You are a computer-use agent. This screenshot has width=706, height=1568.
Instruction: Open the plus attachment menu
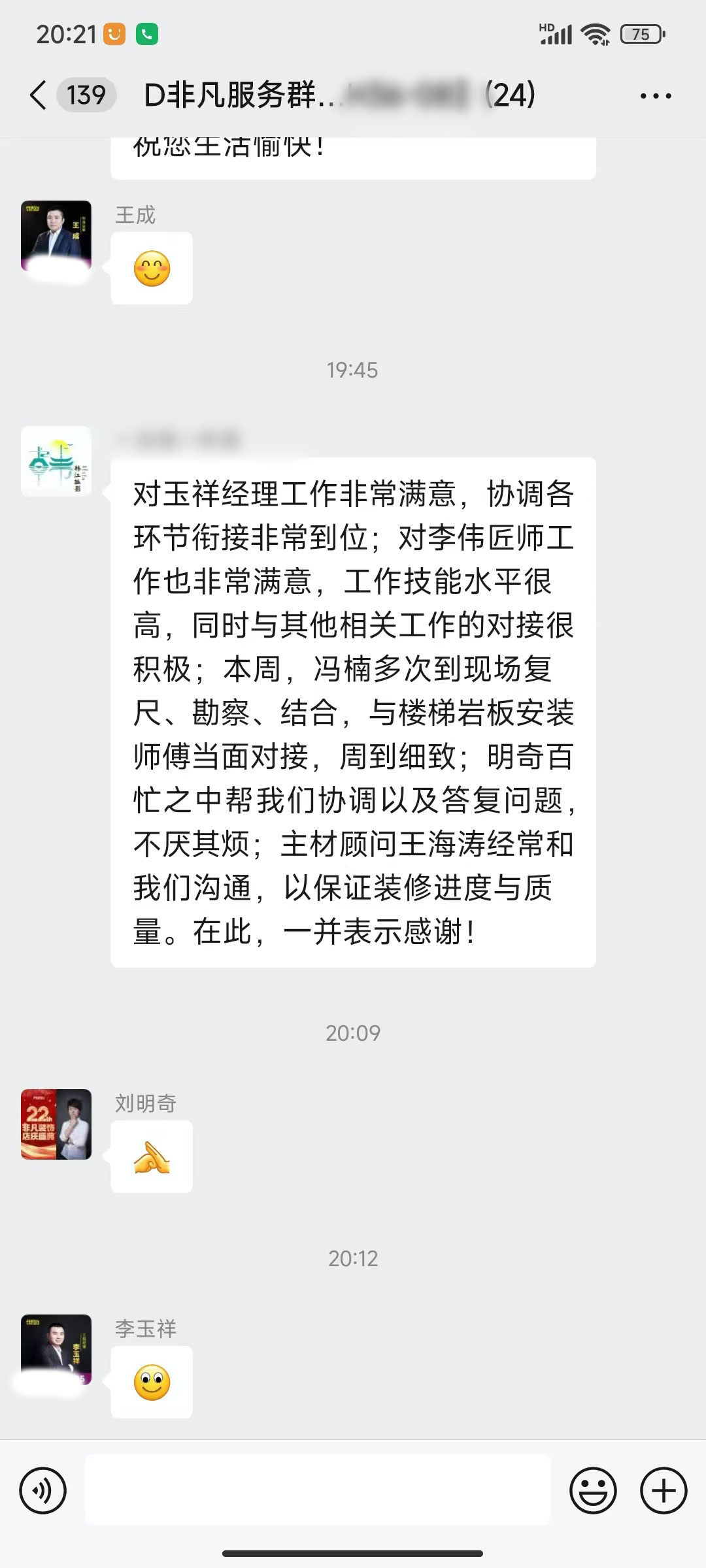point(664,1490)
